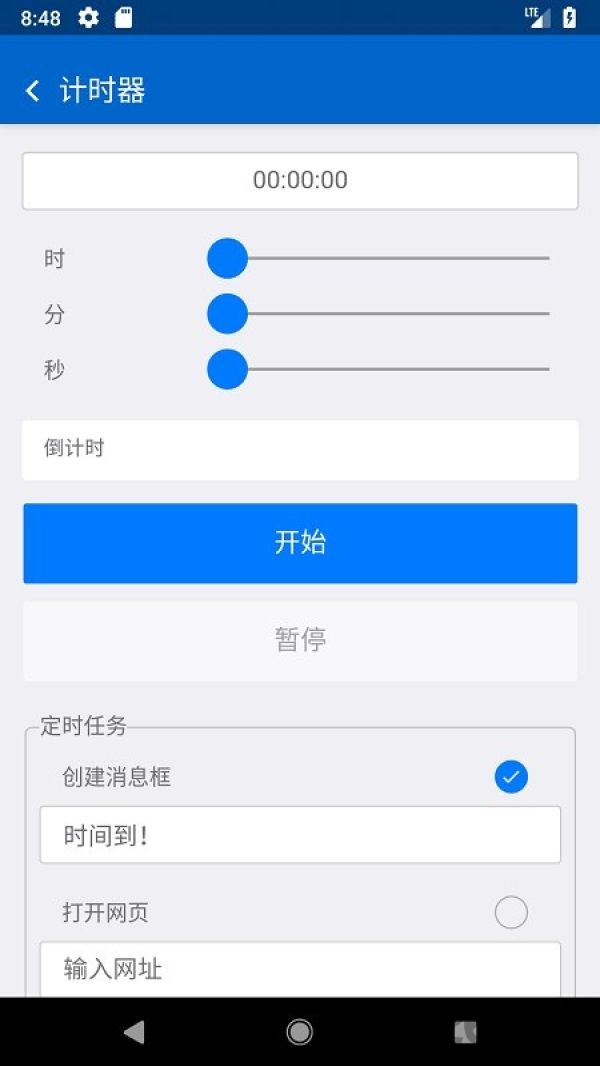Tap the 暂停 pause button
The image size is (600, 1066).
pyautogui.click(x=300, y=640)
